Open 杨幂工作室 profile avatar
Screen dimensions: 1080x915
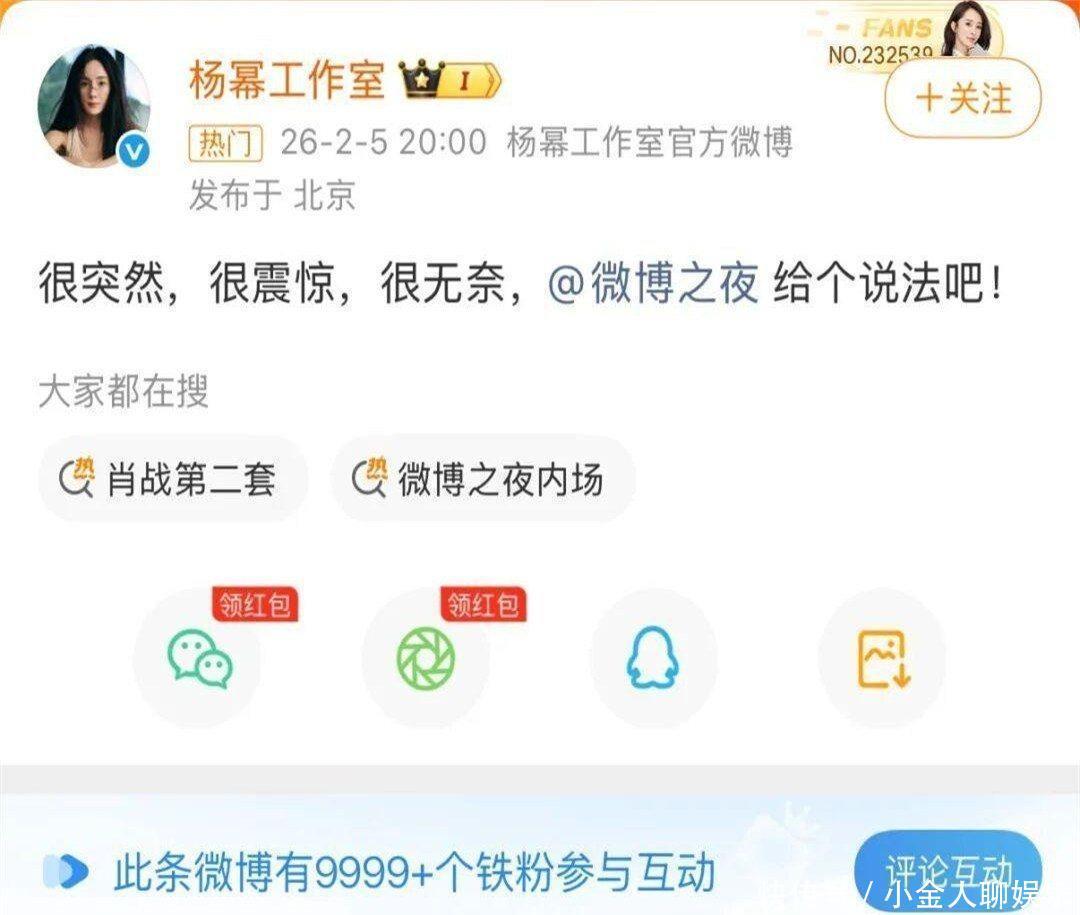(x=94, y=107)
